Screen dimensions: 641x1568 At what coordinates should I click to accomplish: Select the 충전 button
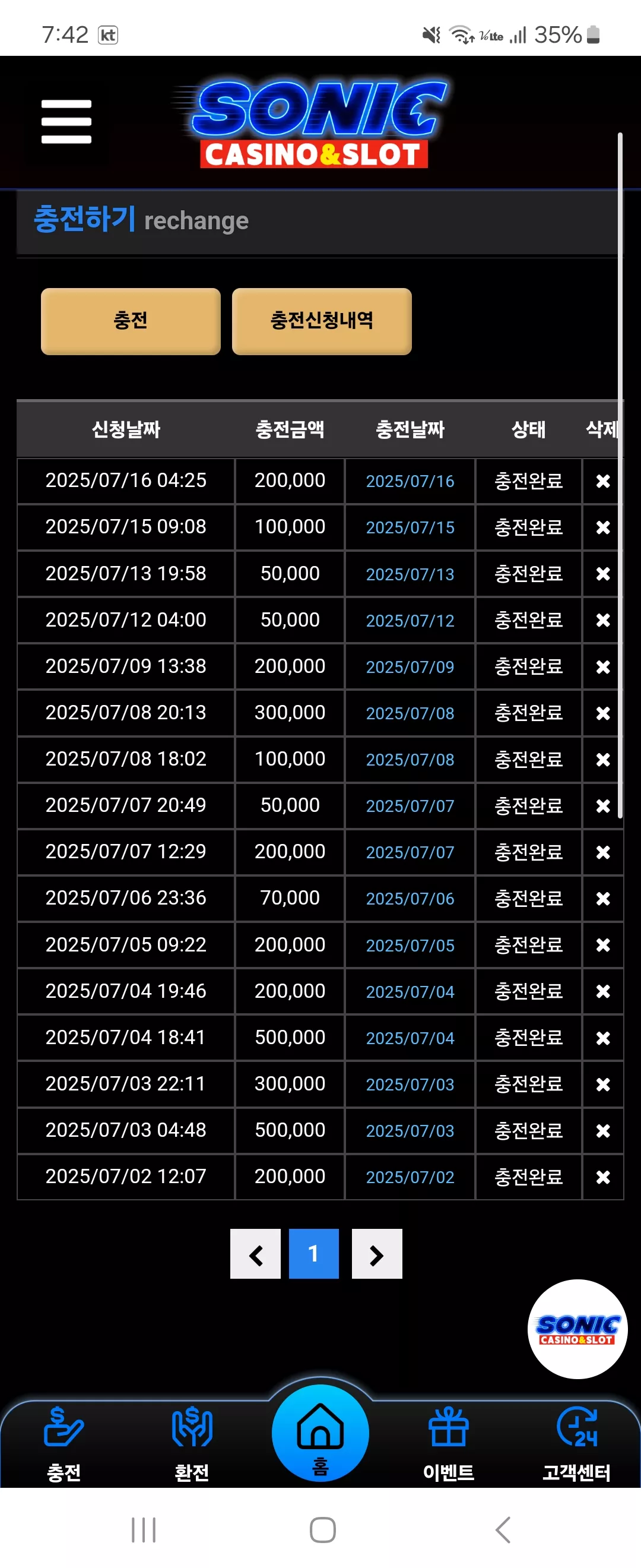[131, 321]
